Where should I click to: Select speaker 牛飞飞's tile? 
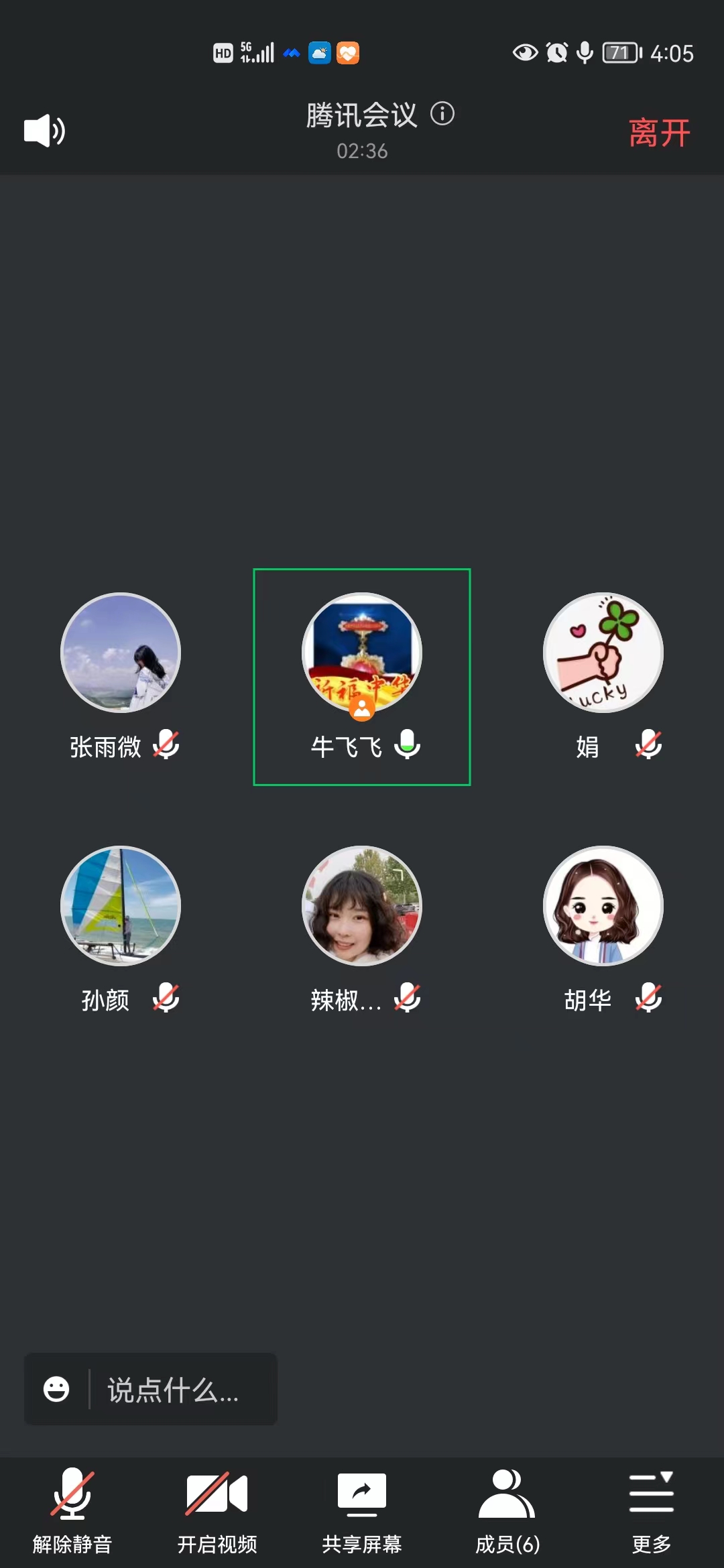click(x=362, y=653)
